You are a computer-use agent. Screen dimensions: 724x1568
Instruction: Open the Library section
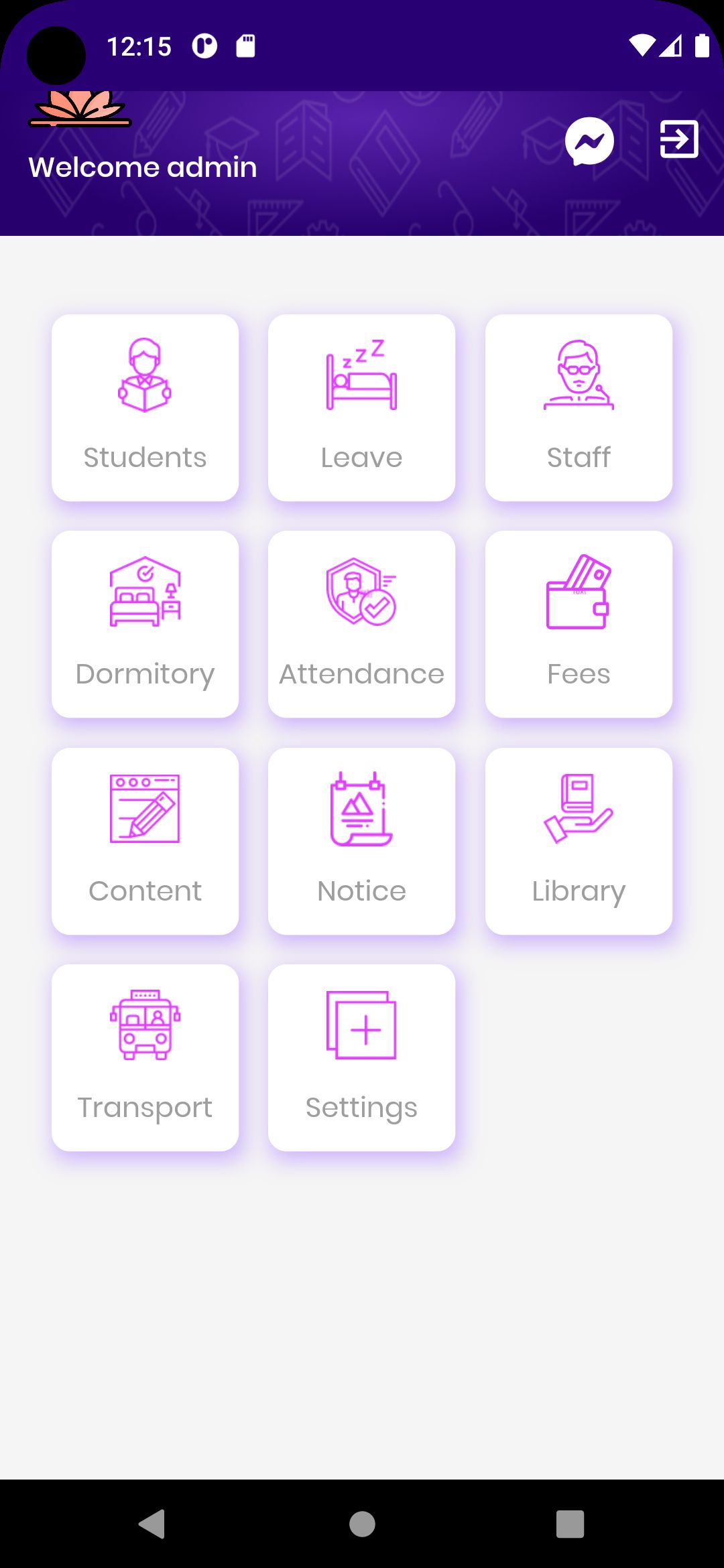pyautogui.click(x=579, y=841)
